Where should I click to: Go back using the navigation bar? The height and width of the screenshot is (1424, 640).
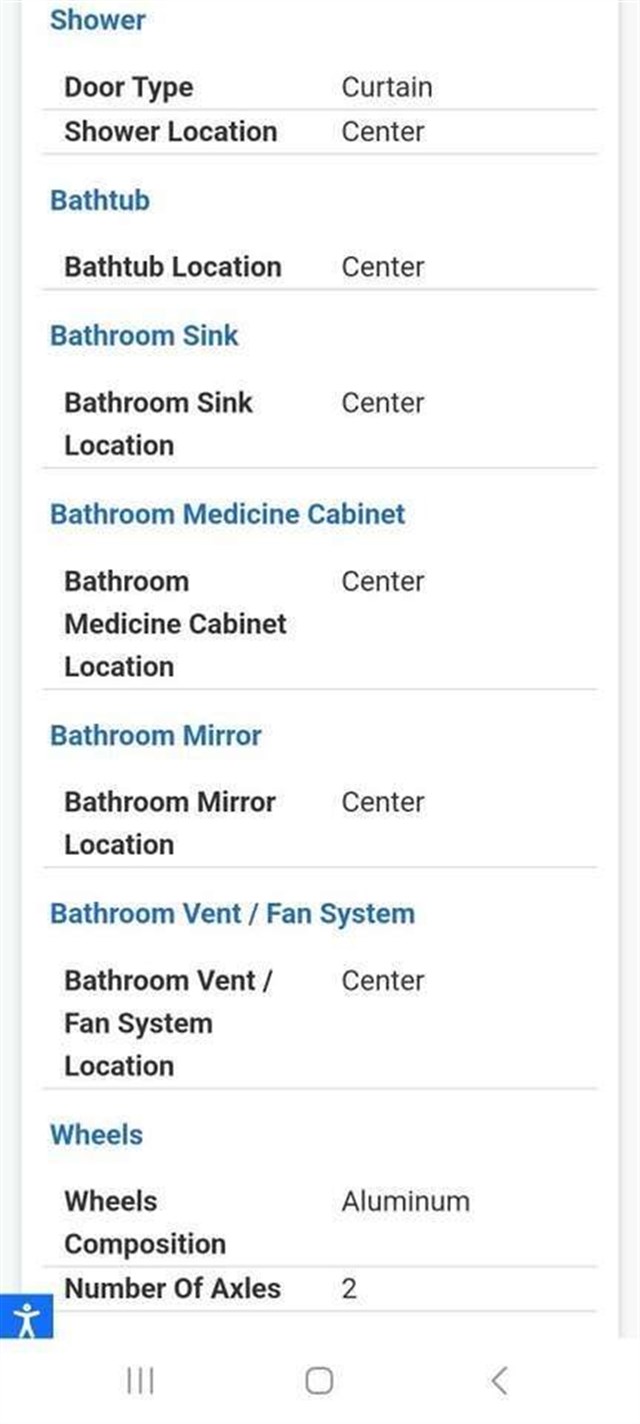(x=498, y=1382)
